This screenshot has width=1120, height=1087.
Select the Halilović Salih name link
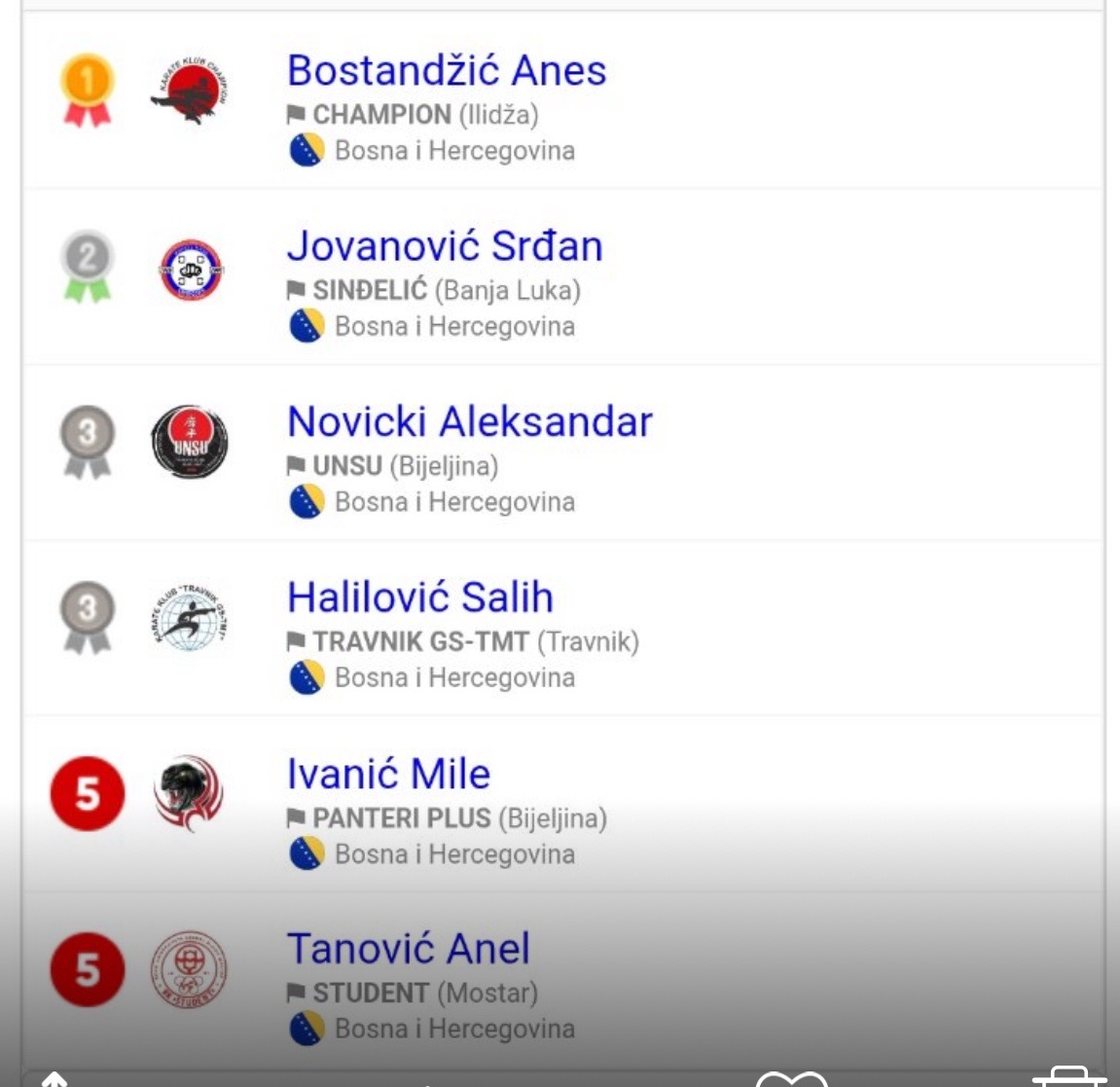coord(419,598)
